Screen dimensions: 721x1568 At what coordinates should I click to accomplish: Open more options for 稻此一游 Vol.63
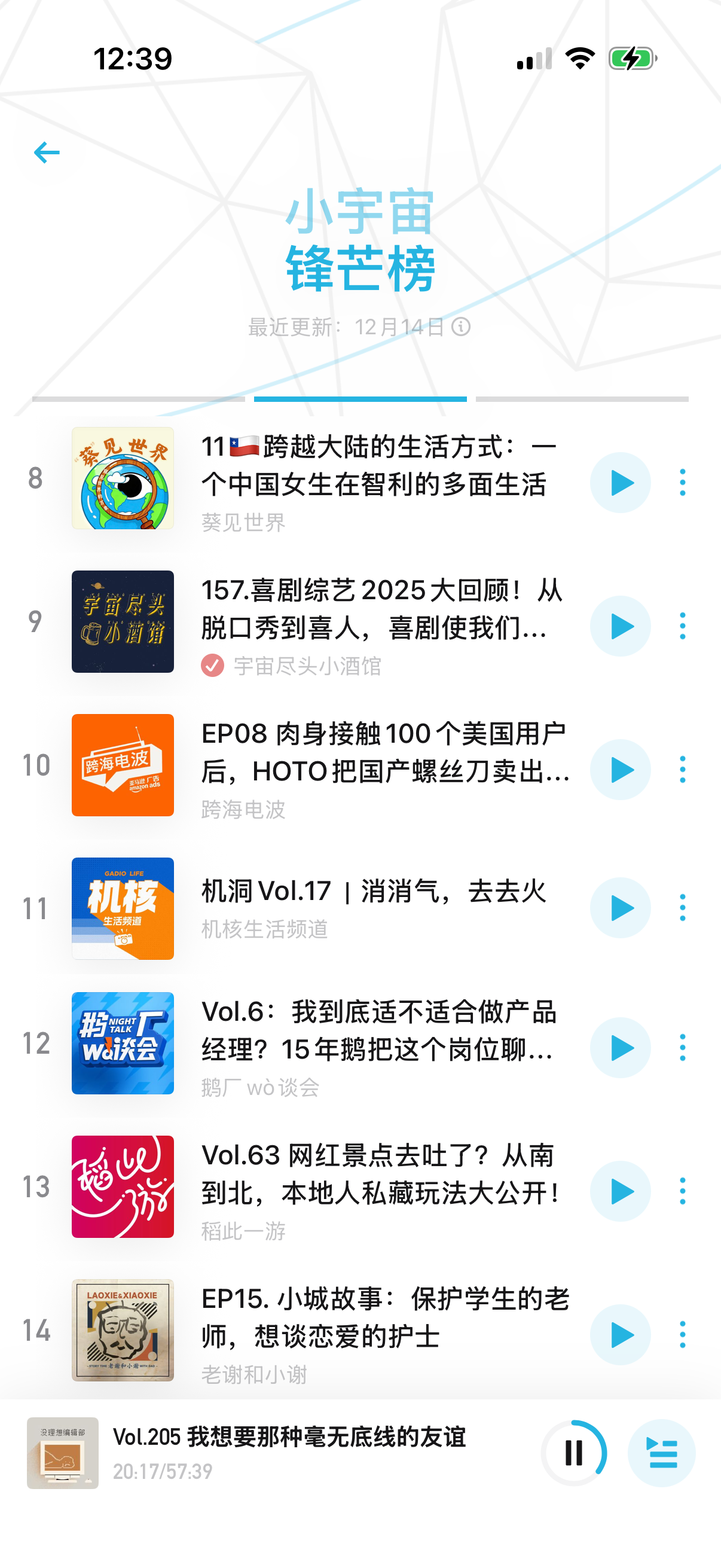[682, 1191]
